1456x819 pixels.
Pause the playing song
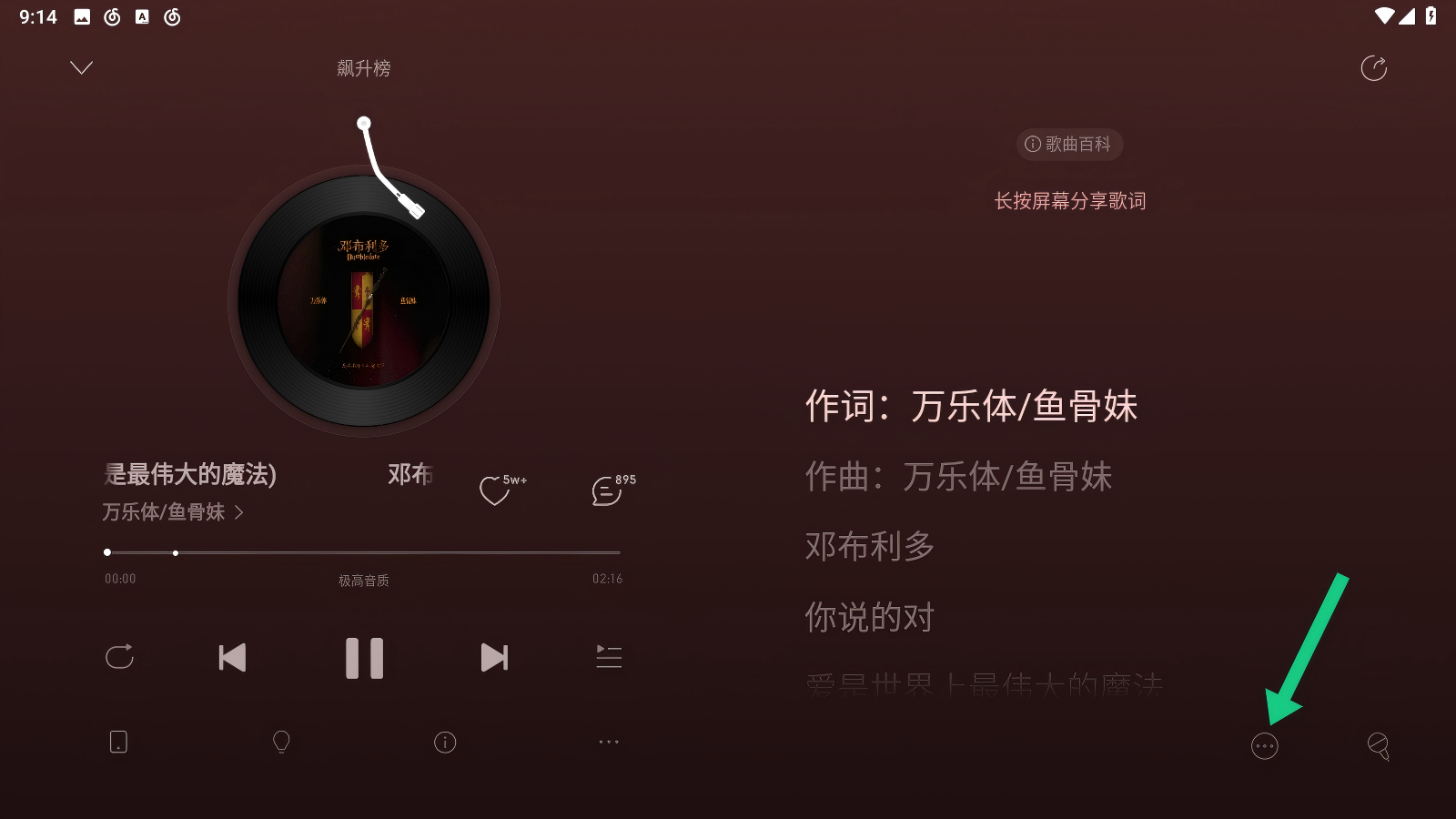point(364,657)
